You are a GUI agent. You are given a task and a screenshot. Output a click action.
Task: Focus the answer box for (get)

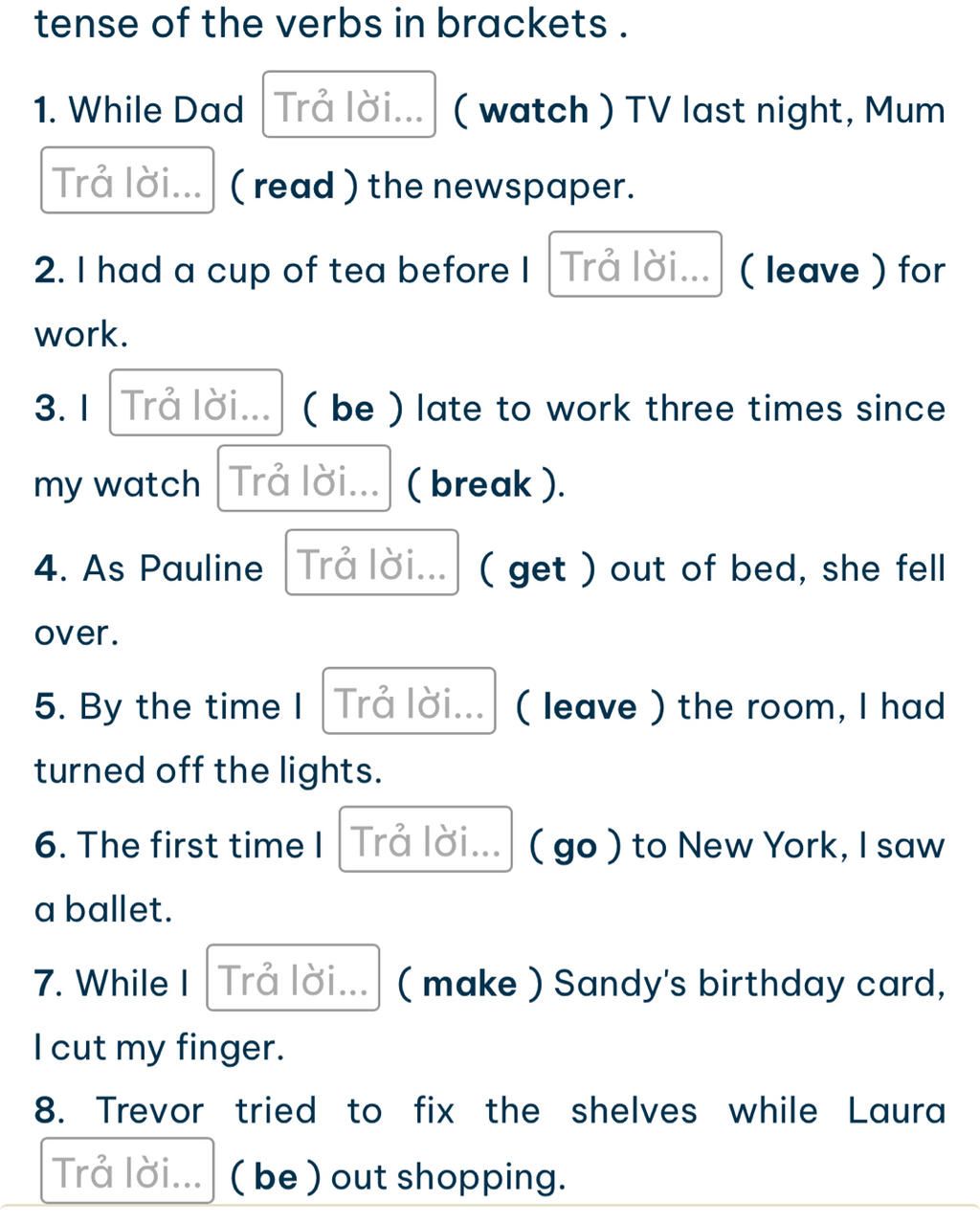(372, 563)
